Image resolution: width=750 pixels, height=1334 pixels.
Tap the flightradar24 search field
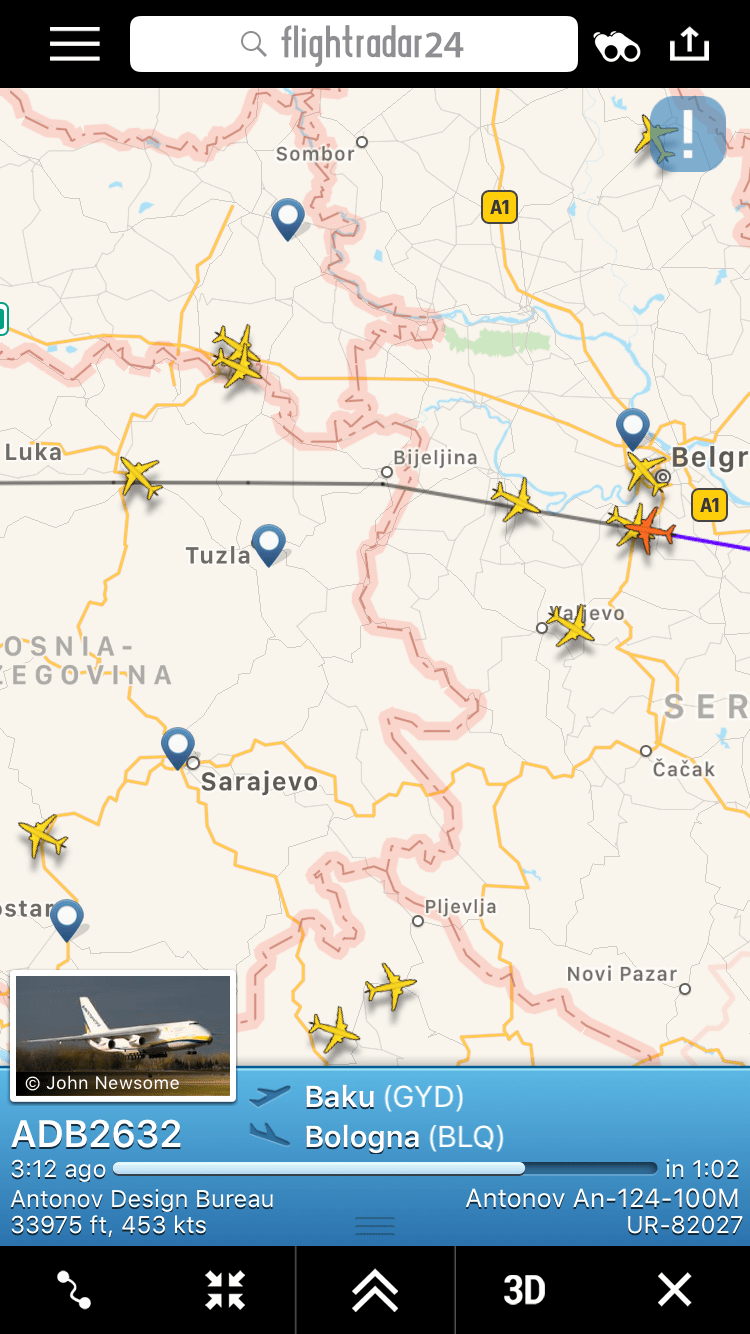click(x=354, y=45)
